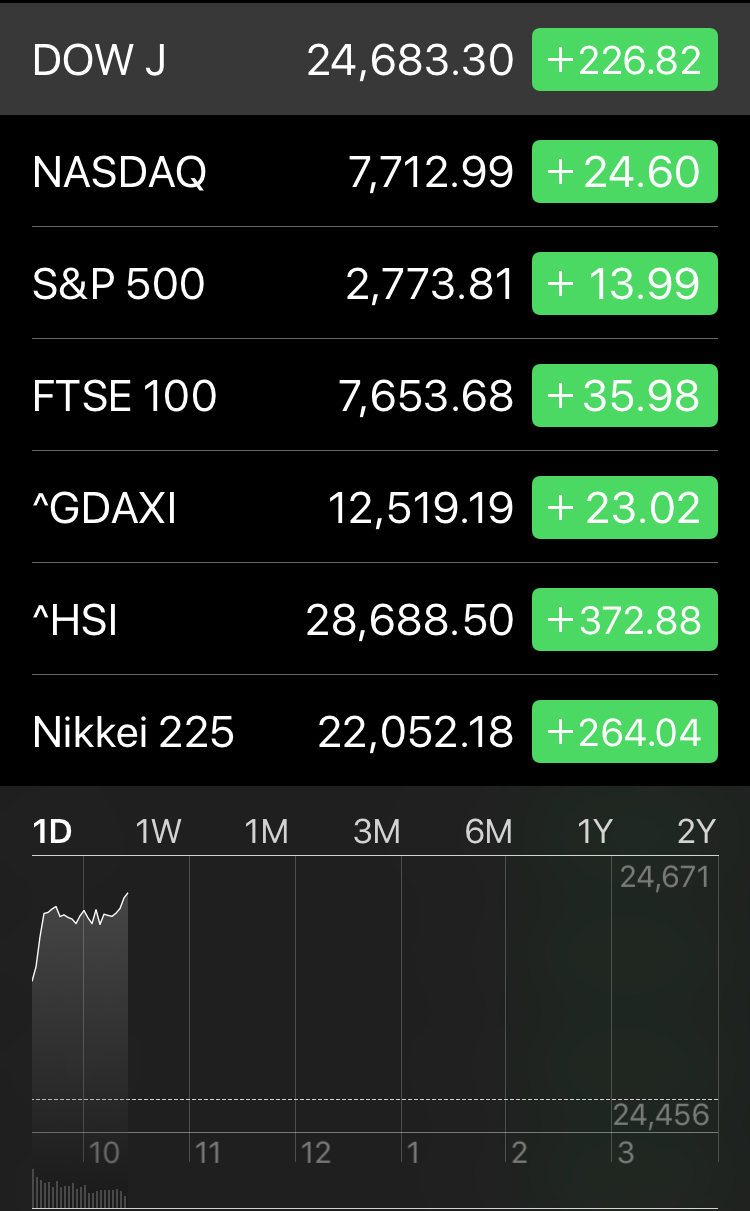
Task: Select the 2Y chart range
Action: [697, 831]
